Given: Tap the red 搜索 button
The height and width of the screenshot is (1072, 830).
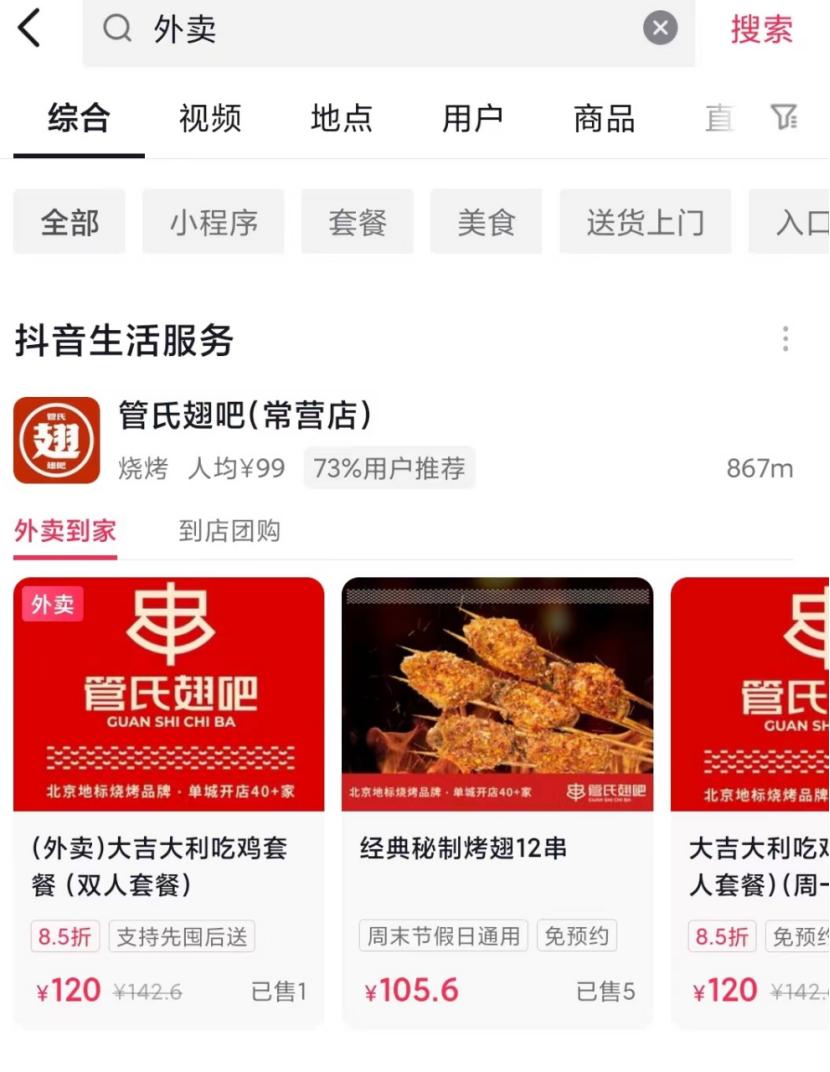Looking at the screenshot, I should click(761, 30).
